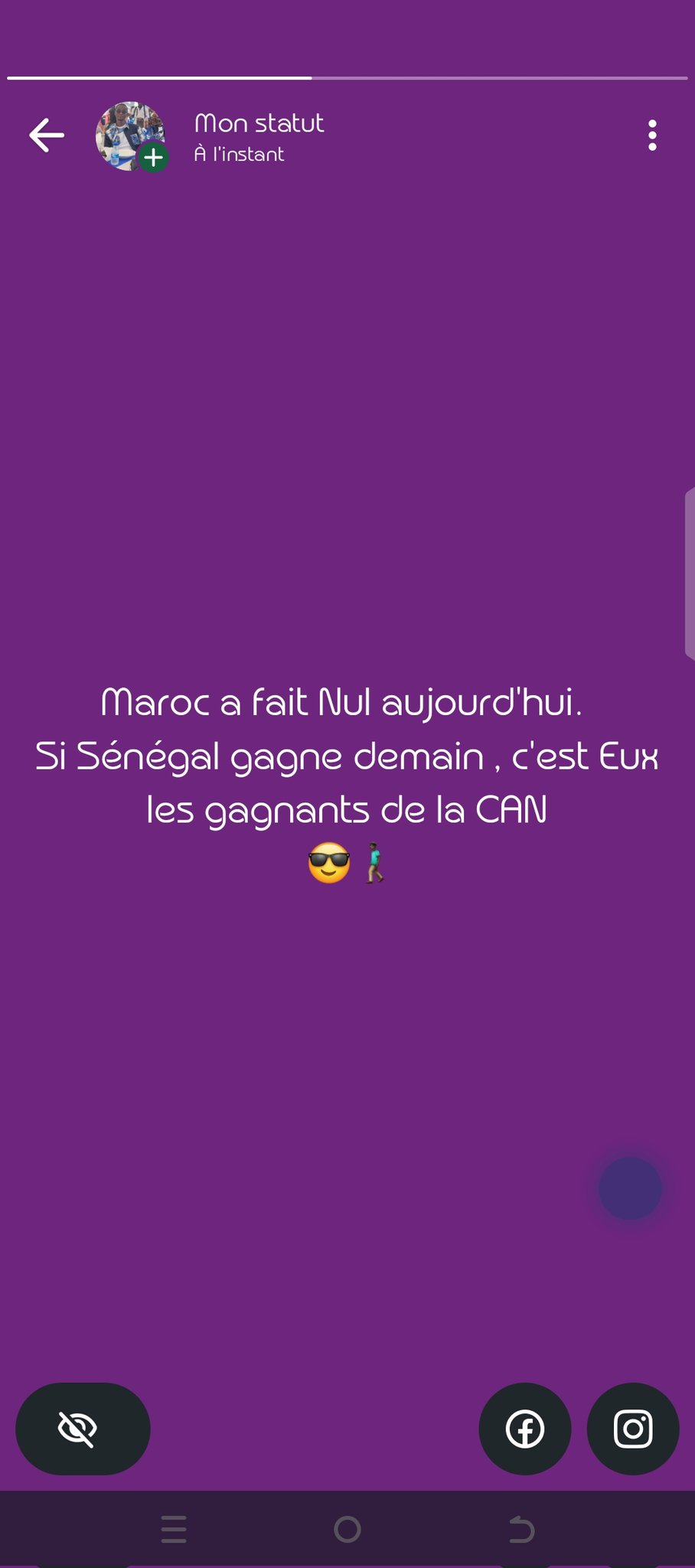The image size is (695, 1568).
Task: Go to the home screen
Action: [x=347, y=1529]
